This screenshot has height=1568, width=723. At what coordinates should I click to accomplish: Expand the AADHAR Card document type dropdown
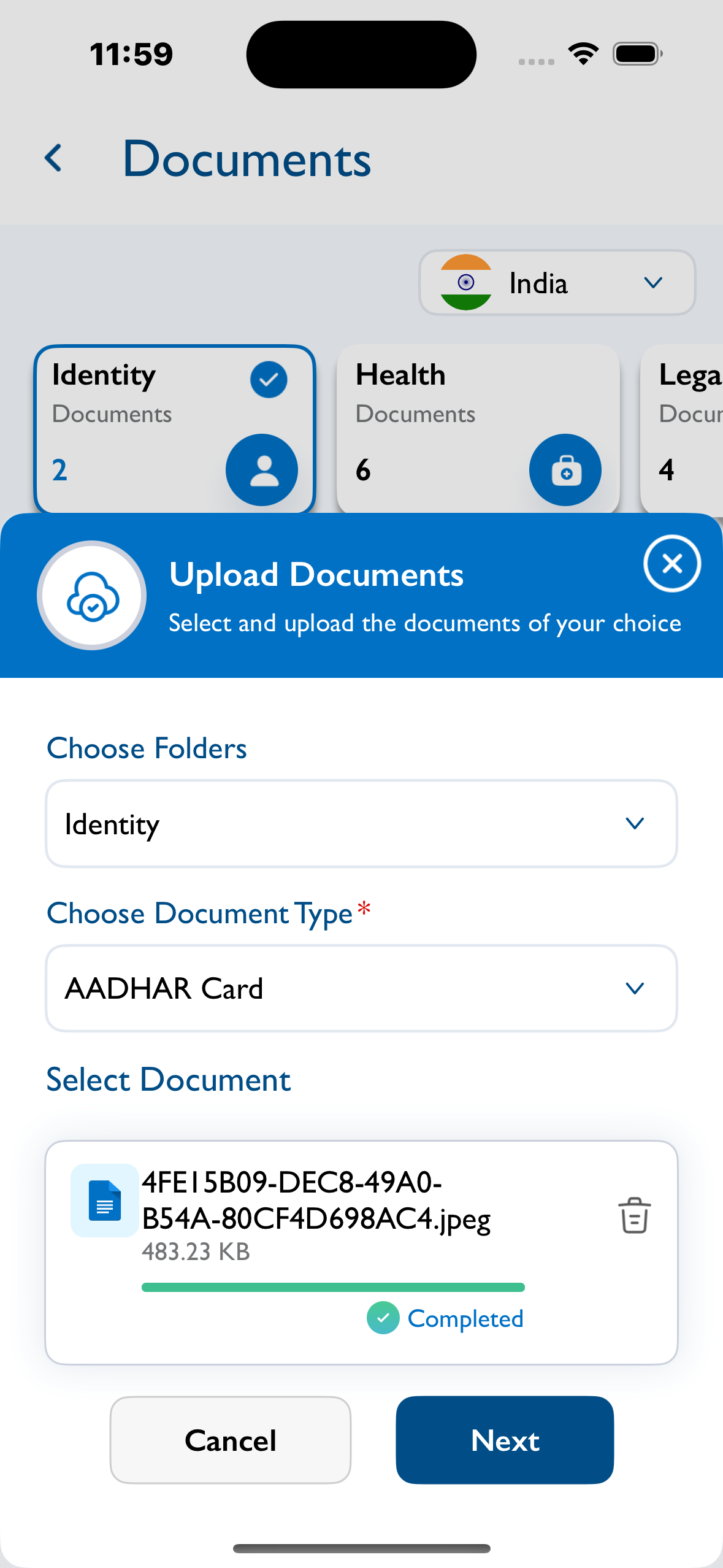coord(361,988)
